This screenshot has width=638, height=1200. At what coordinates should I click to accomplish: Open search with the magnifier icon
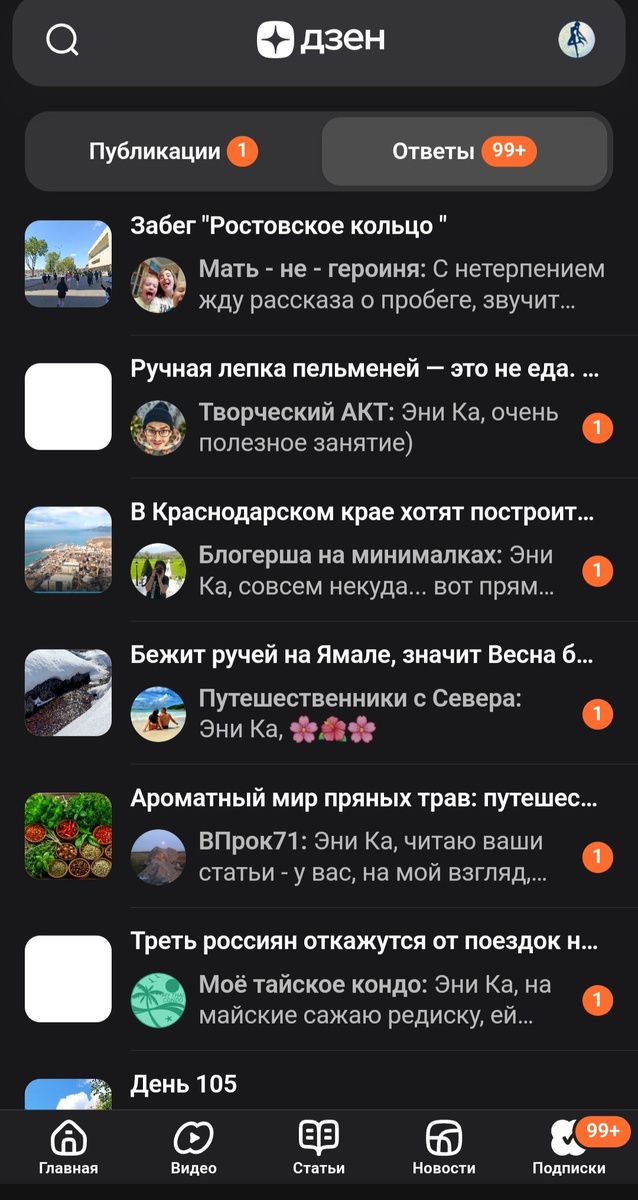(62, 41)
